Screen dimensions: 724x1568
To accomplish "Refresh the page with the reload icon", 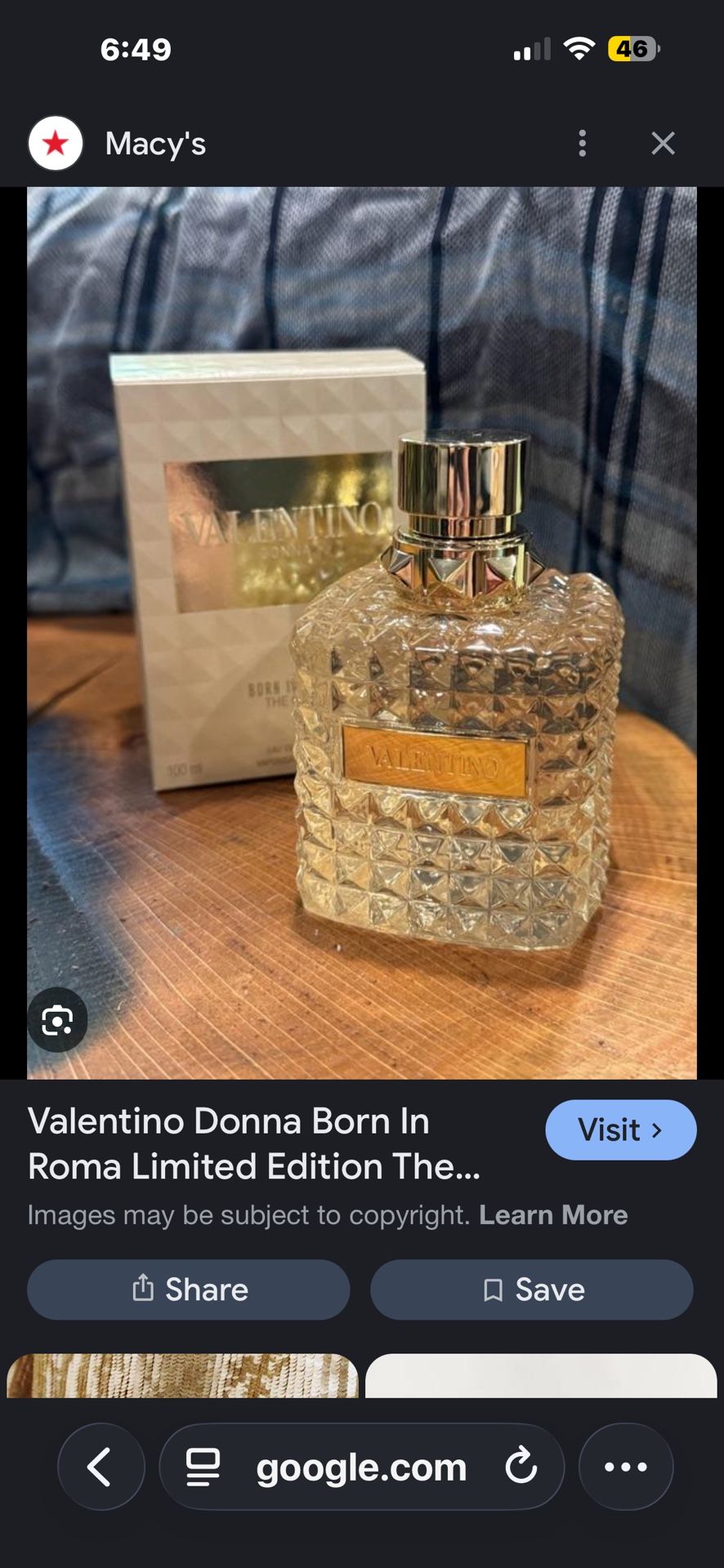I will click(523, 1466).
